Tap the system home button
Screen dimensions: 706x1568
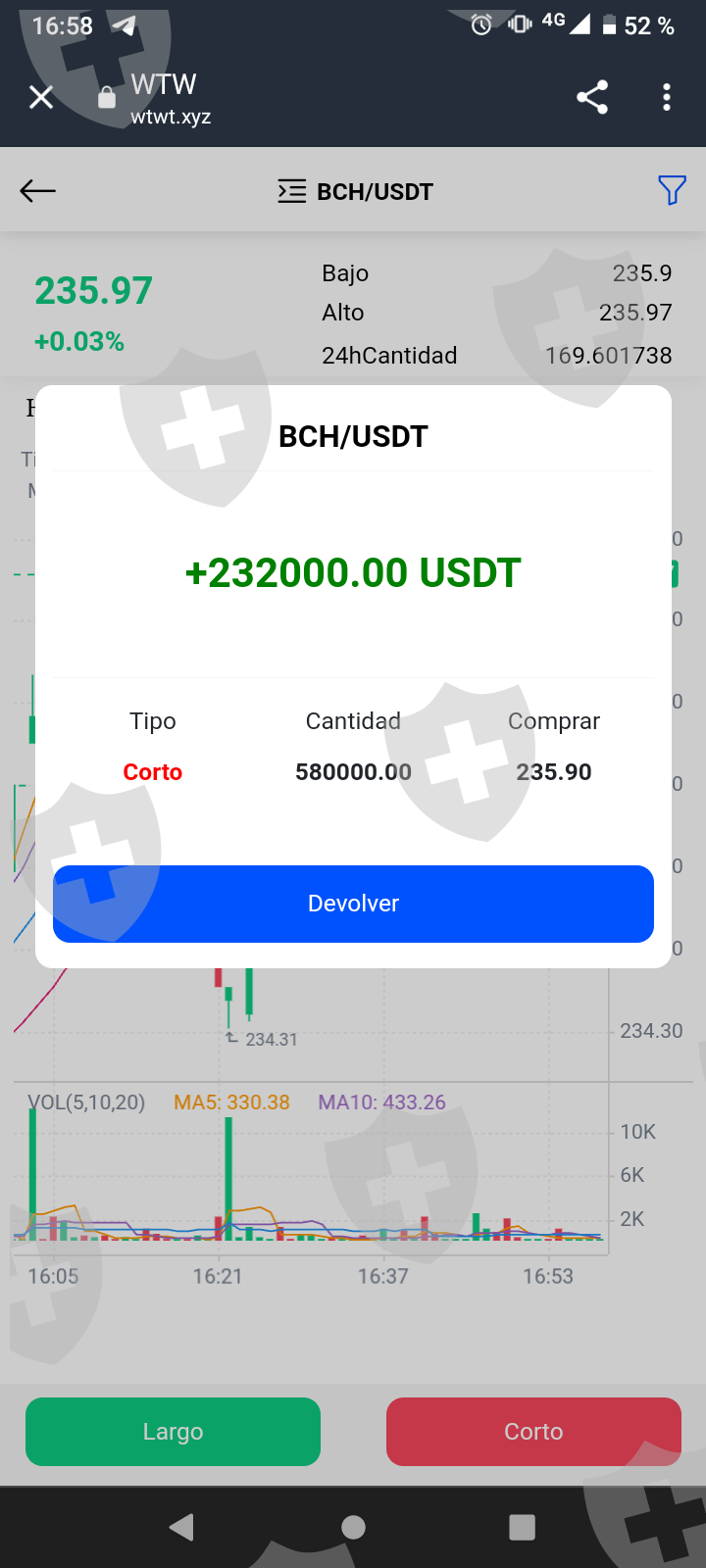click(353, 1527)
